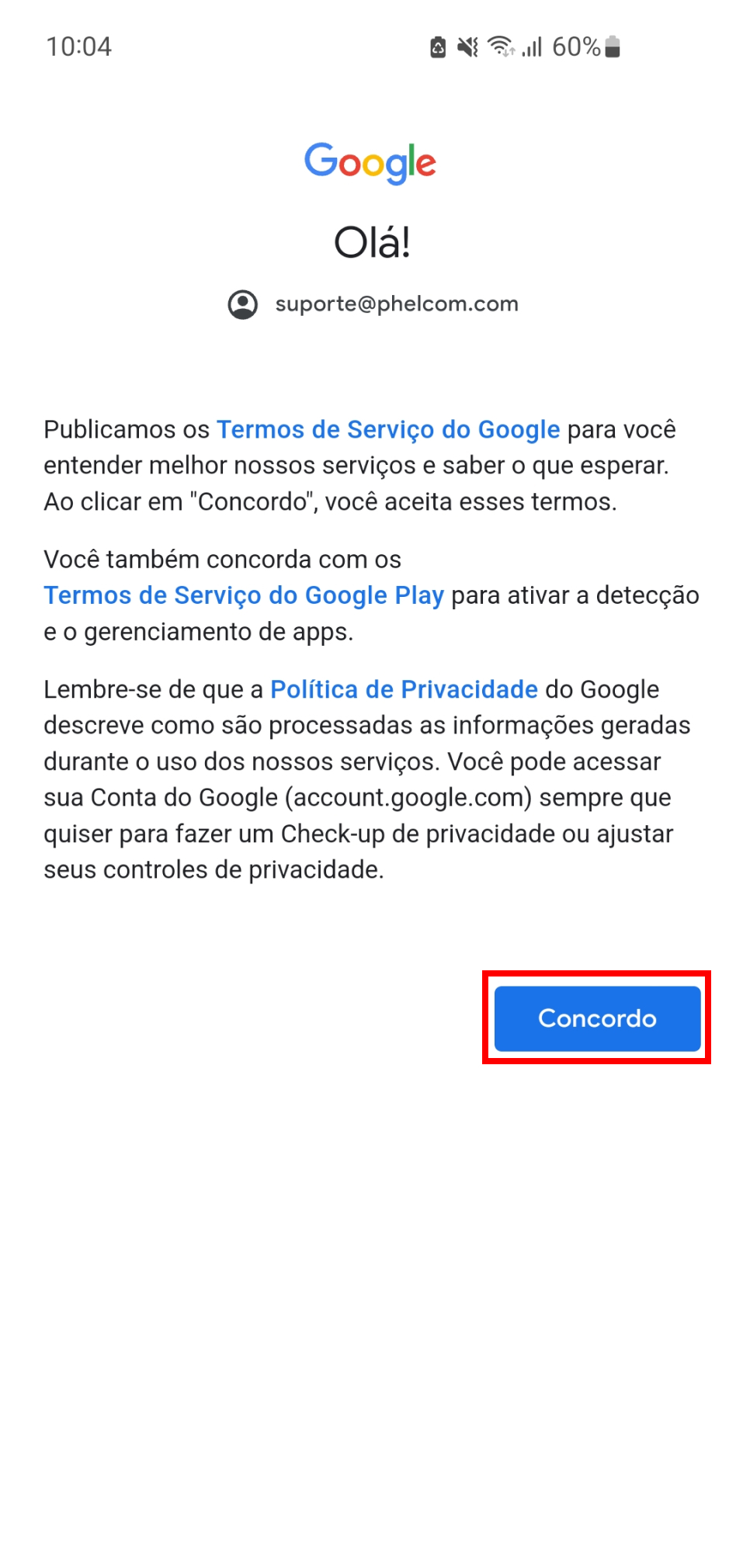Open Termos de Serviço do Google Play link
The width and height of the screenshot is (743, 1568).
(244, 595)
